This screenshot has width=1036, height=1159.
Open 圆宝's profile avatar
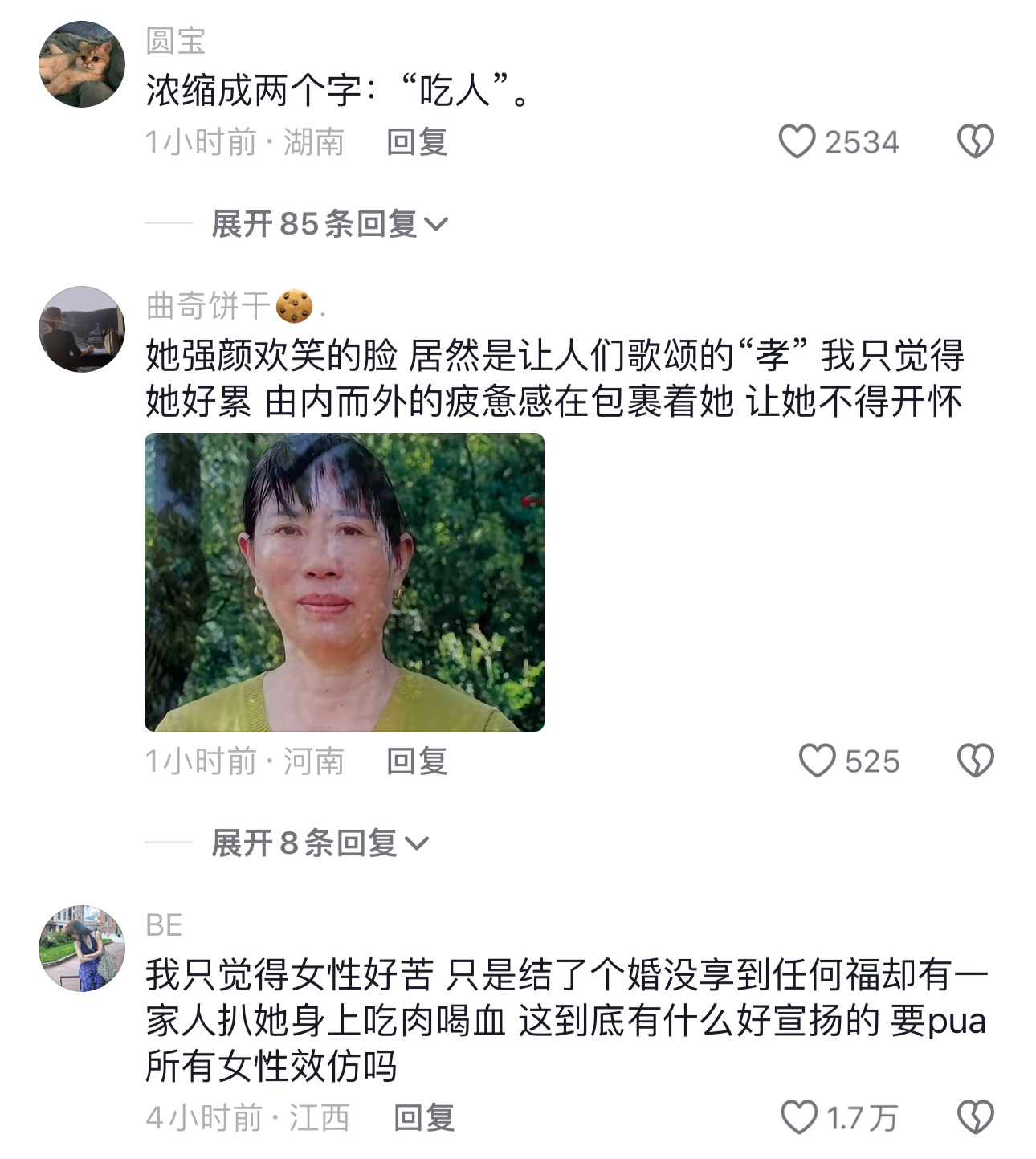pos(82,64)
